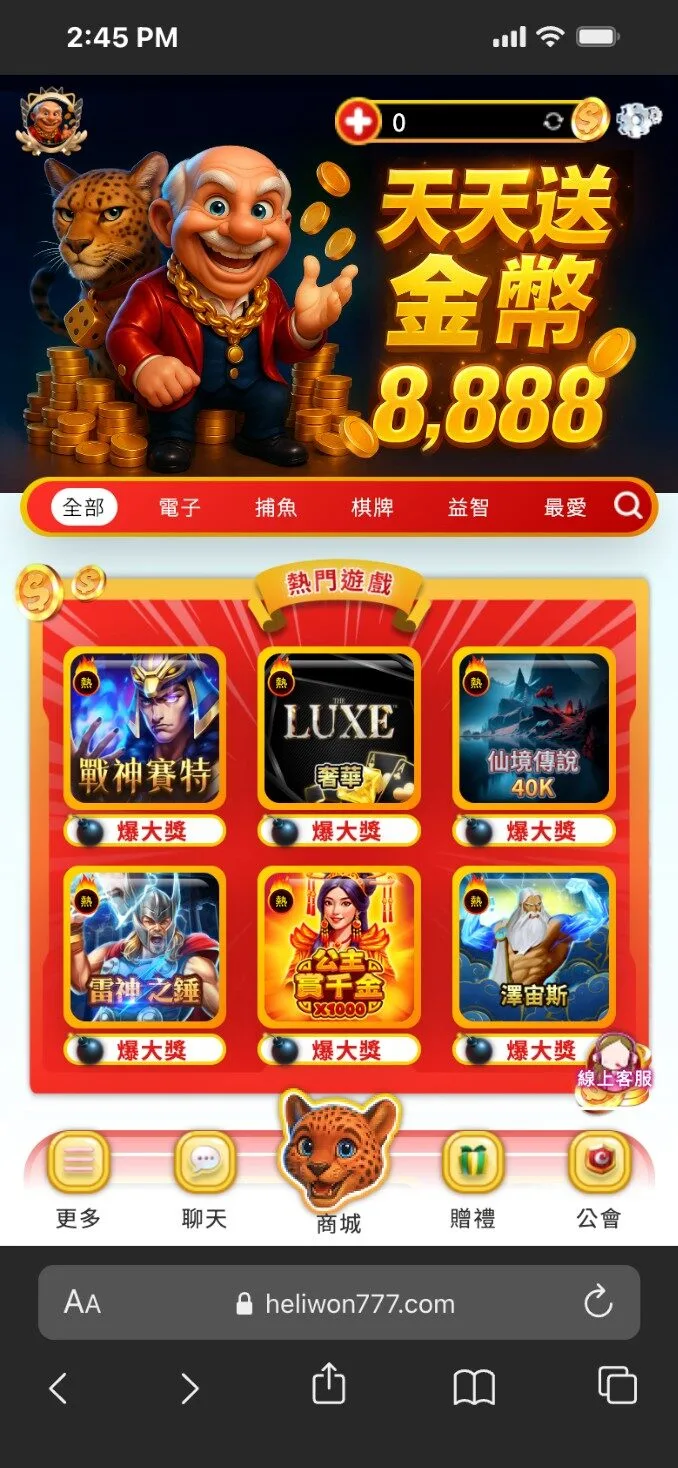Reload the page in Safari

pos(597,1302)
